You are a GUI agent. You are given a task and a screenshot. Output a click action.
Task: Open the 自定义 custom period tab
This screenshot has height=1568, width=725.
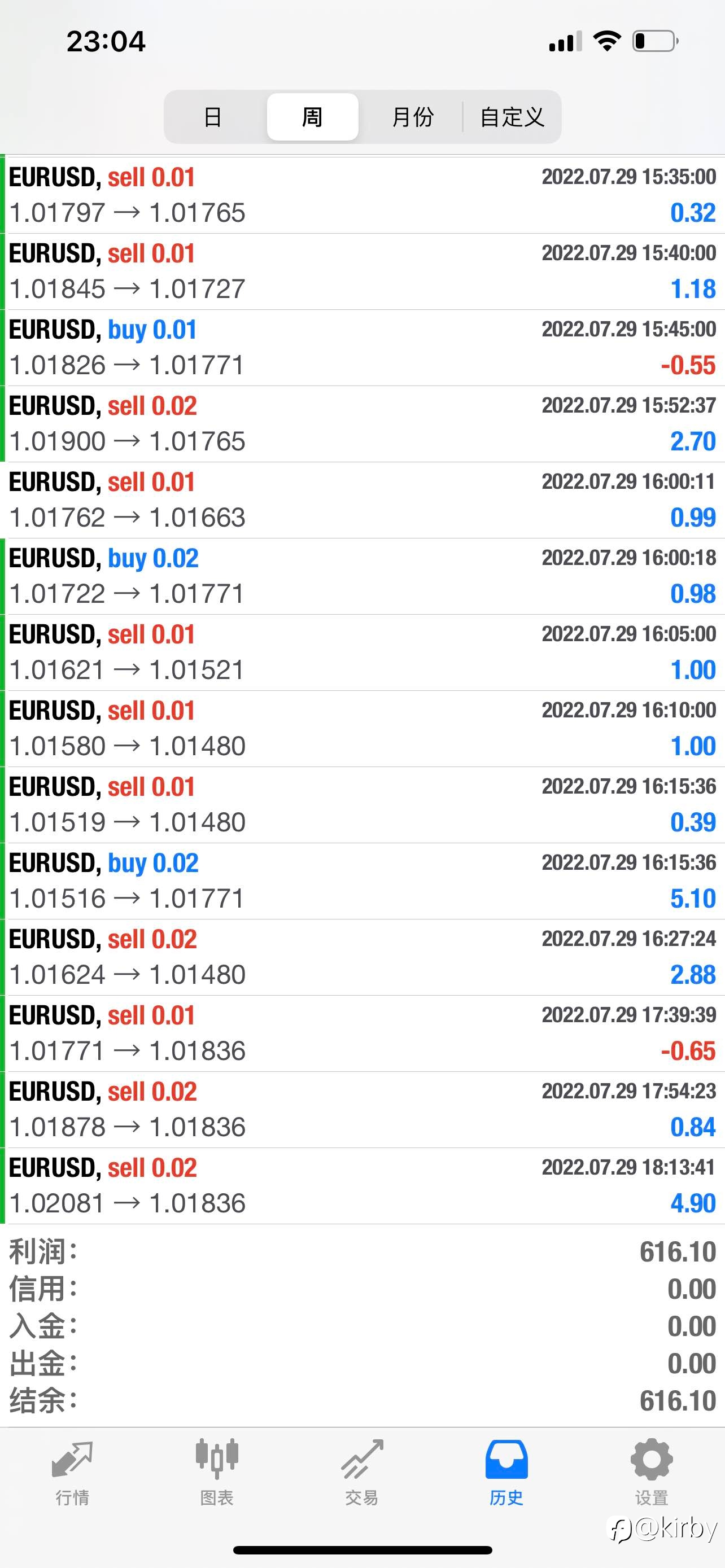(512, 117)
